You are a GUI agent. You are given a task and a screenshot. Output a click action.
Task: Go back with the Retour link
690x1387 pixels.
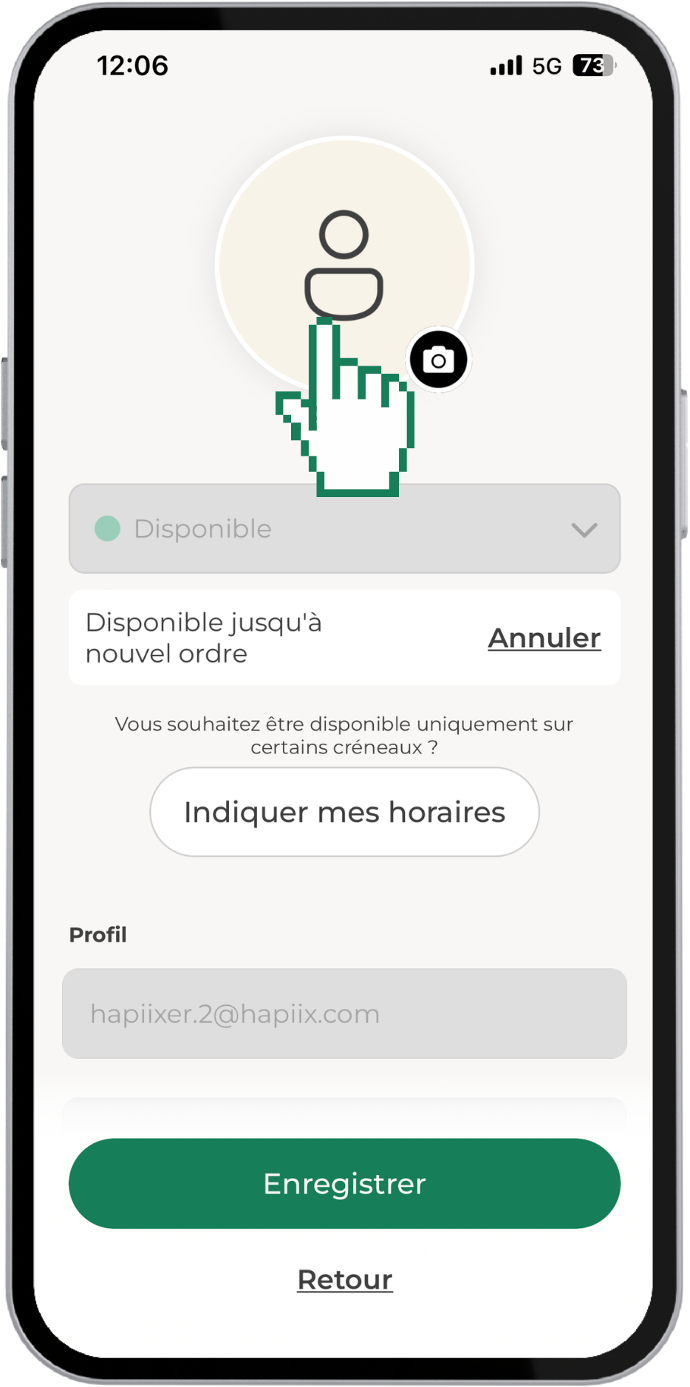[344, 1279]
